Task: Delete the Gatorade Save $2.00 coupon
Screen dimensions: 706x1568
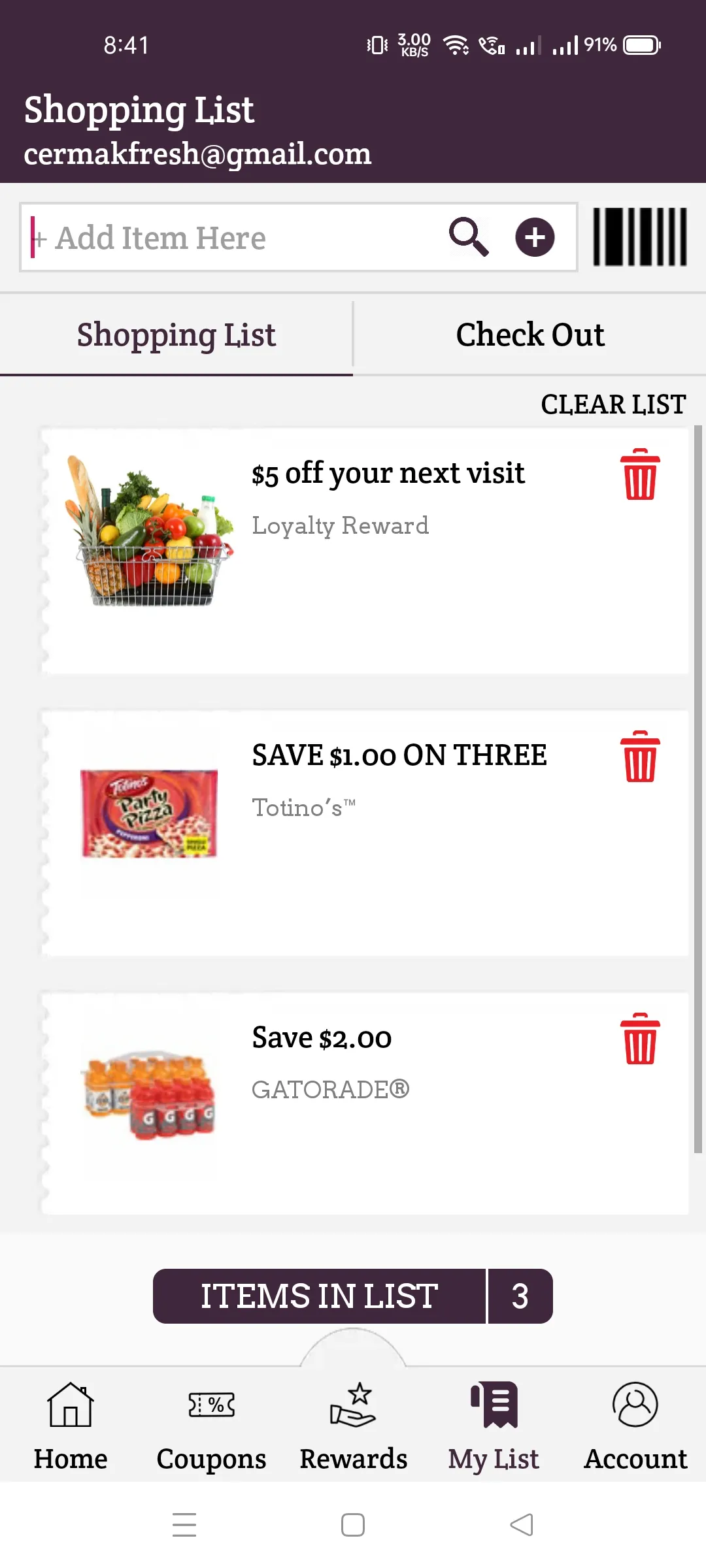Action: pos(639,1039)
